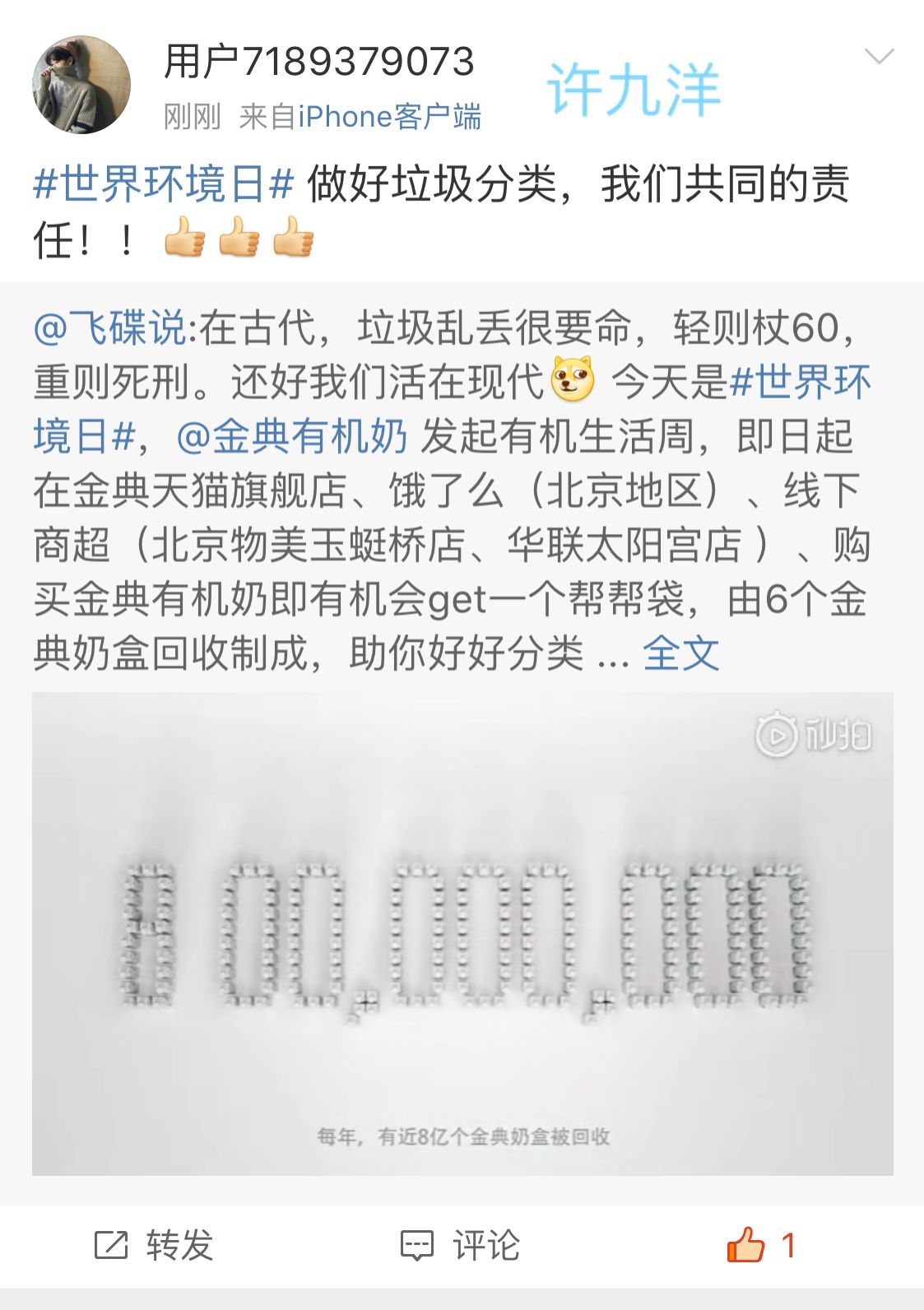Toggle the thumbs-up like button
The image size is (924, 1310).
point(746,1244)
